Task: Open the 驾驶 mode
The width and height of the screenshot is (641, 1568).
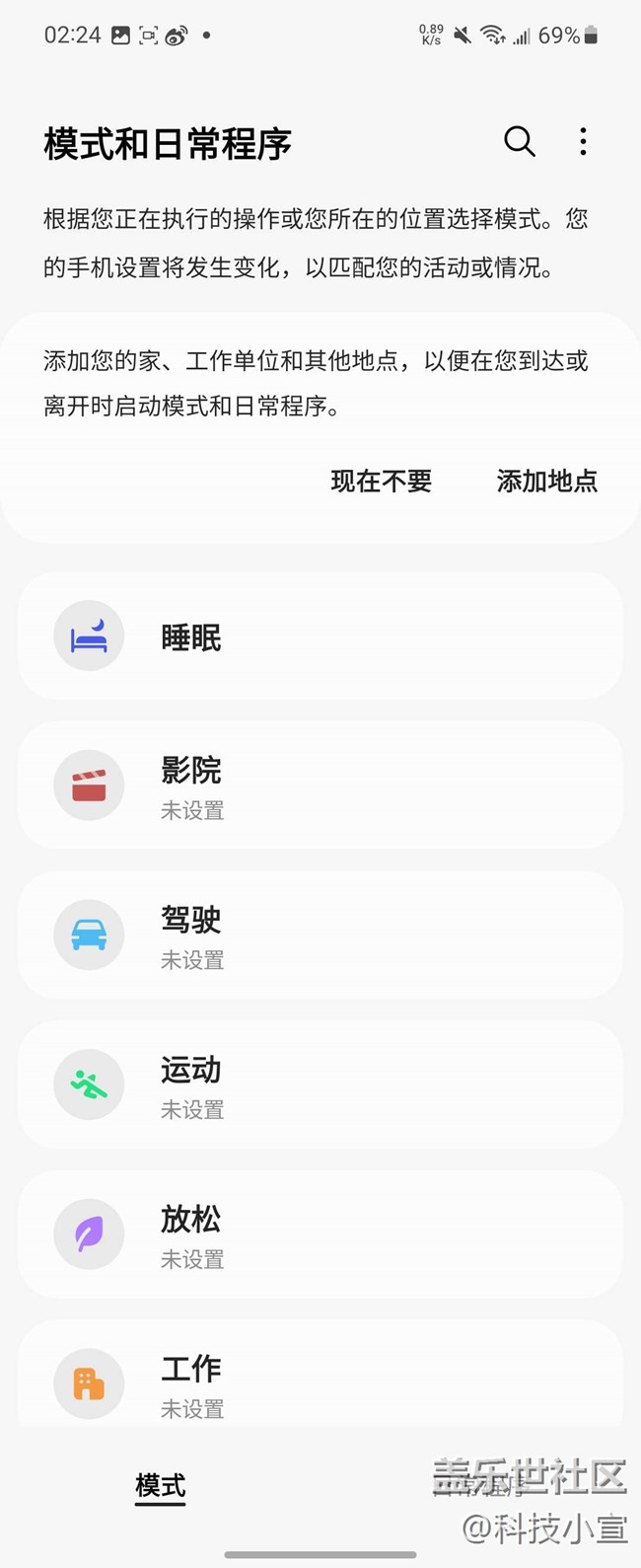Action: click(320, 935)
